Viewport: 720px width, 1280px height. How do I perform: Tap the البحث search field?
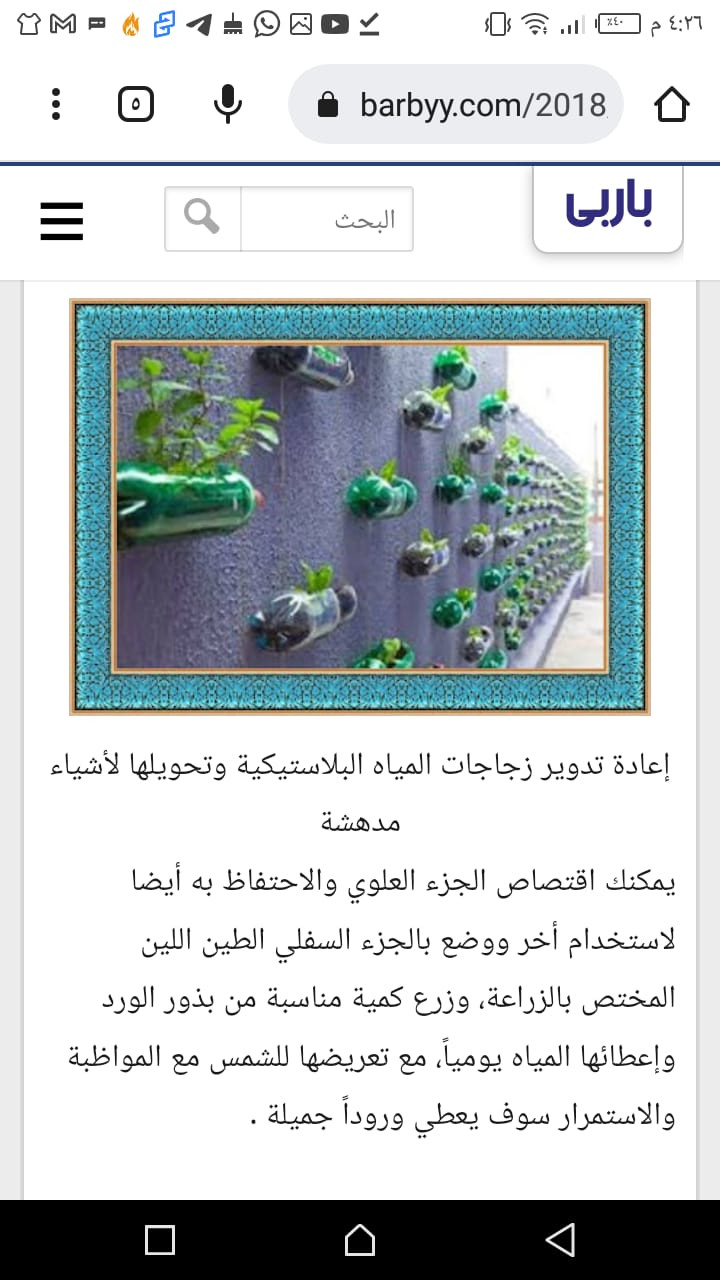click(x=327, y=219)
